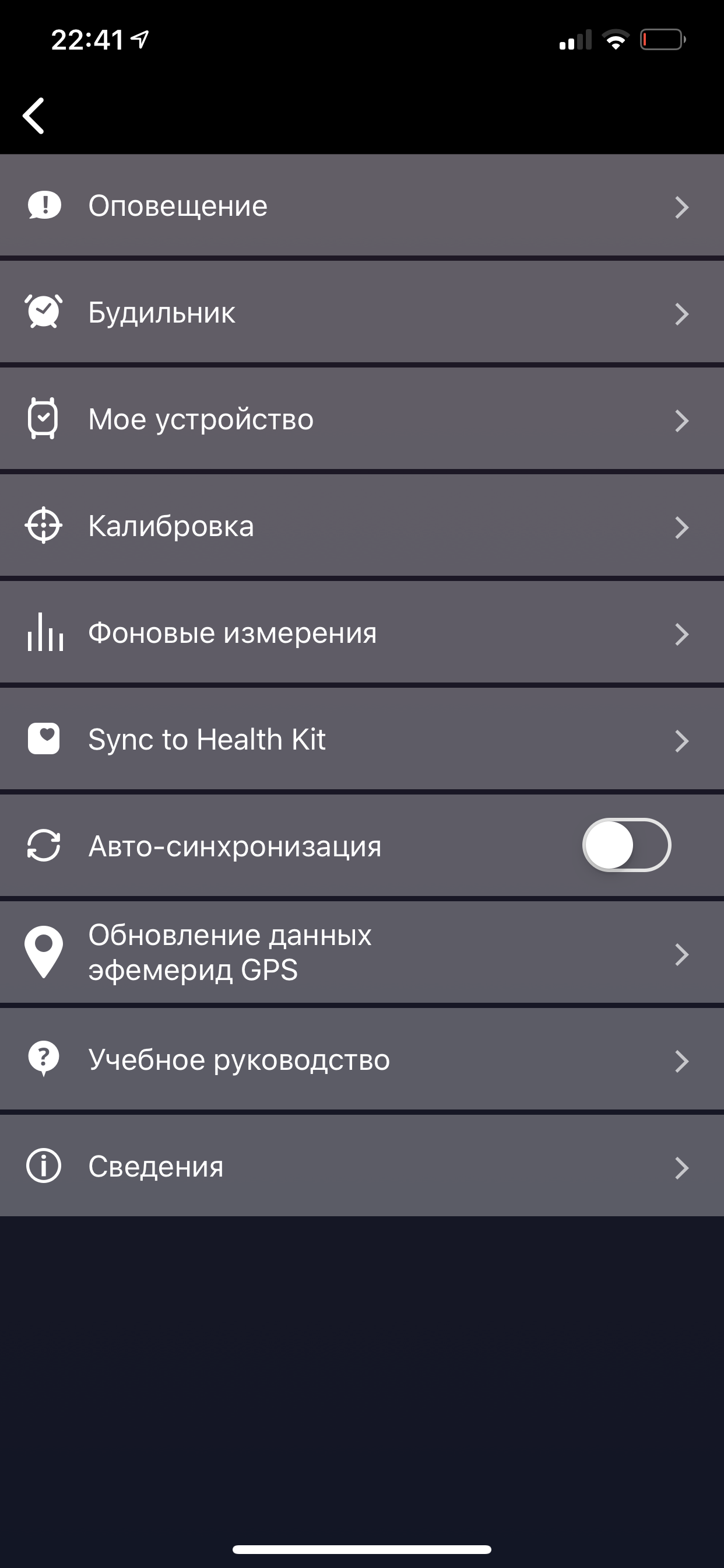Open the Калибровка row
Image resolution: width=724 pixels, height=1568 pixels.
(361, 526)
